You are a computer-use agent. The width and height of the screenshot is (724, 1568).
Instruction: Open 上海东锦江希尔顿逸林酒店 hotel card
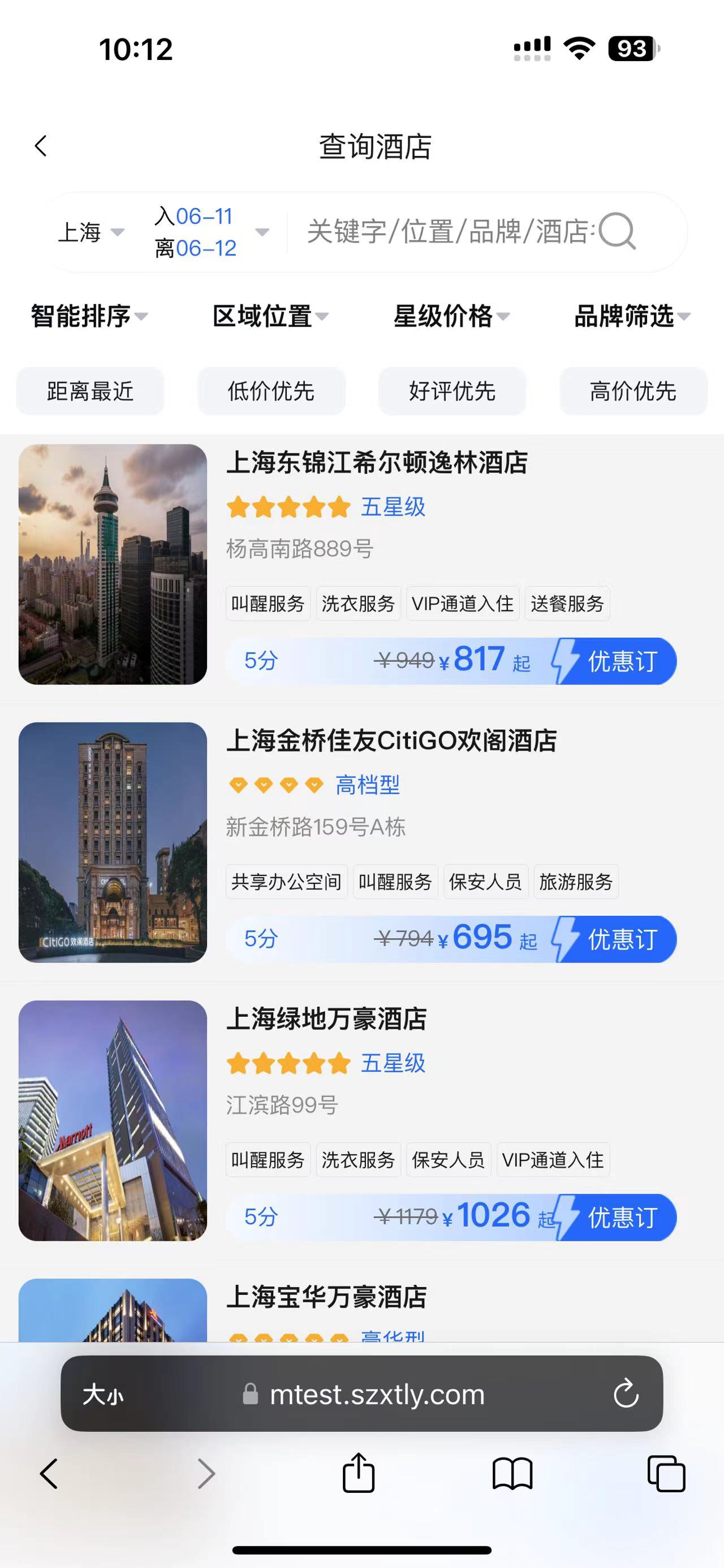coord(377,462)
